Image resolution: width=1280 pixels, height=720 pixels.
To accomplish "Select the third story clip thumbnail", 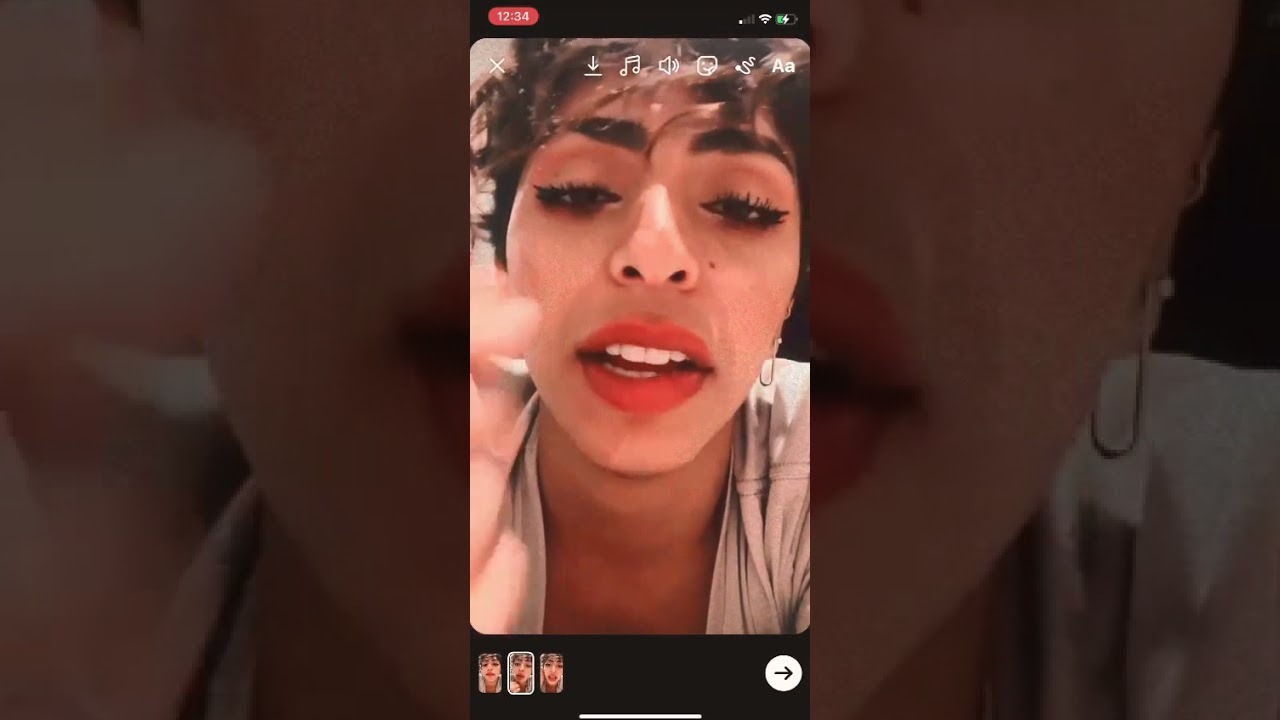I will pos(551,673).
